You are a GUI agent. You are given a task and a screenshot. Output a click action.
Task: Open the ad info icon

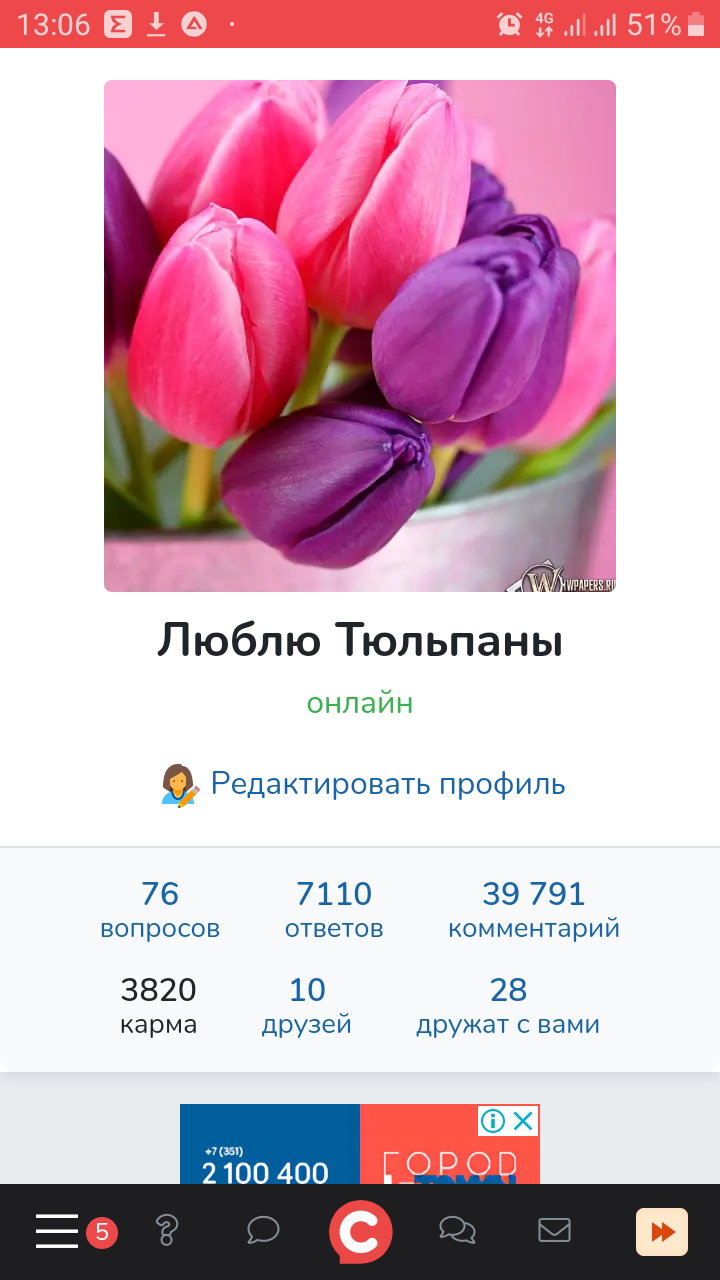493,1121
